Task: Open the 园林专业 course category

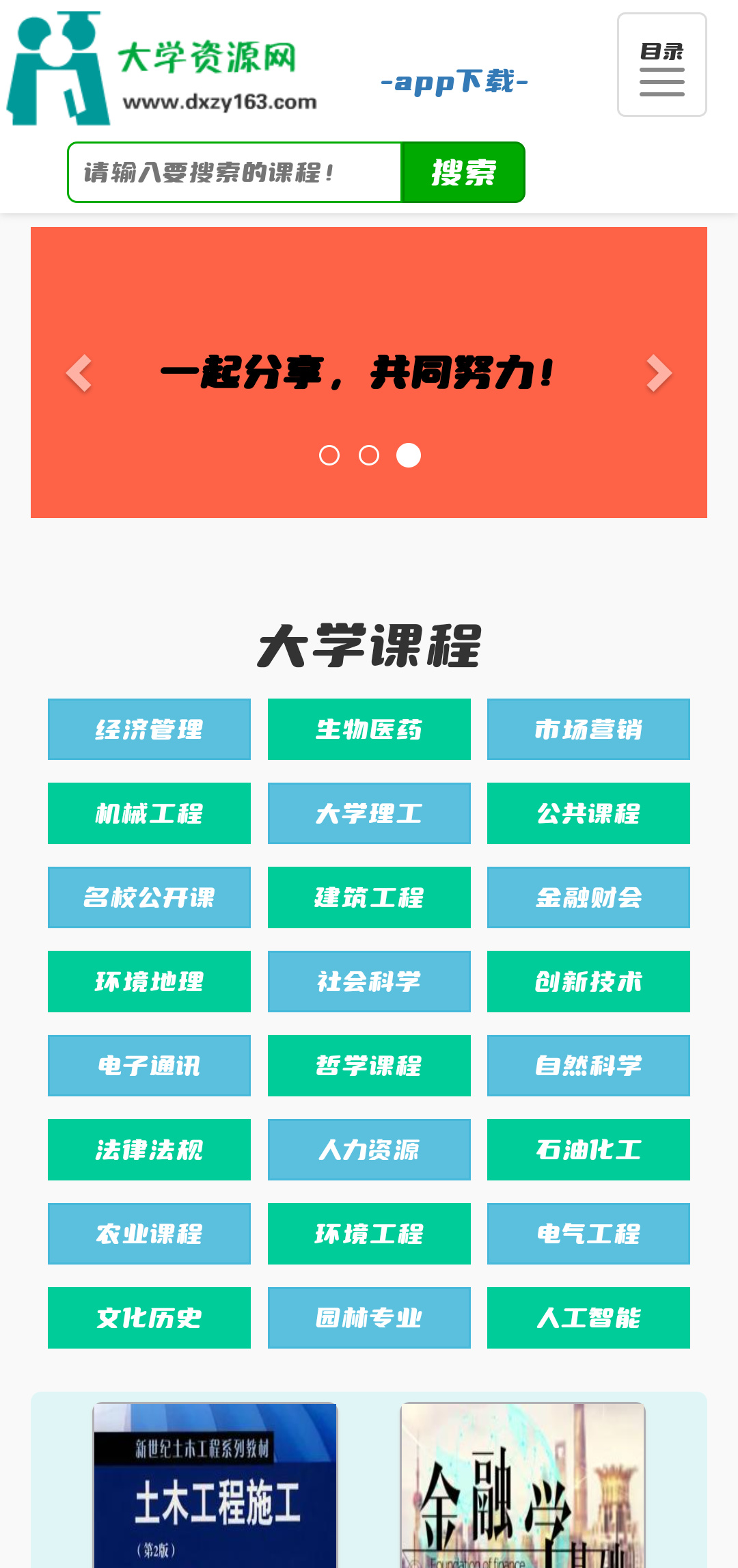Action: 369,1318
